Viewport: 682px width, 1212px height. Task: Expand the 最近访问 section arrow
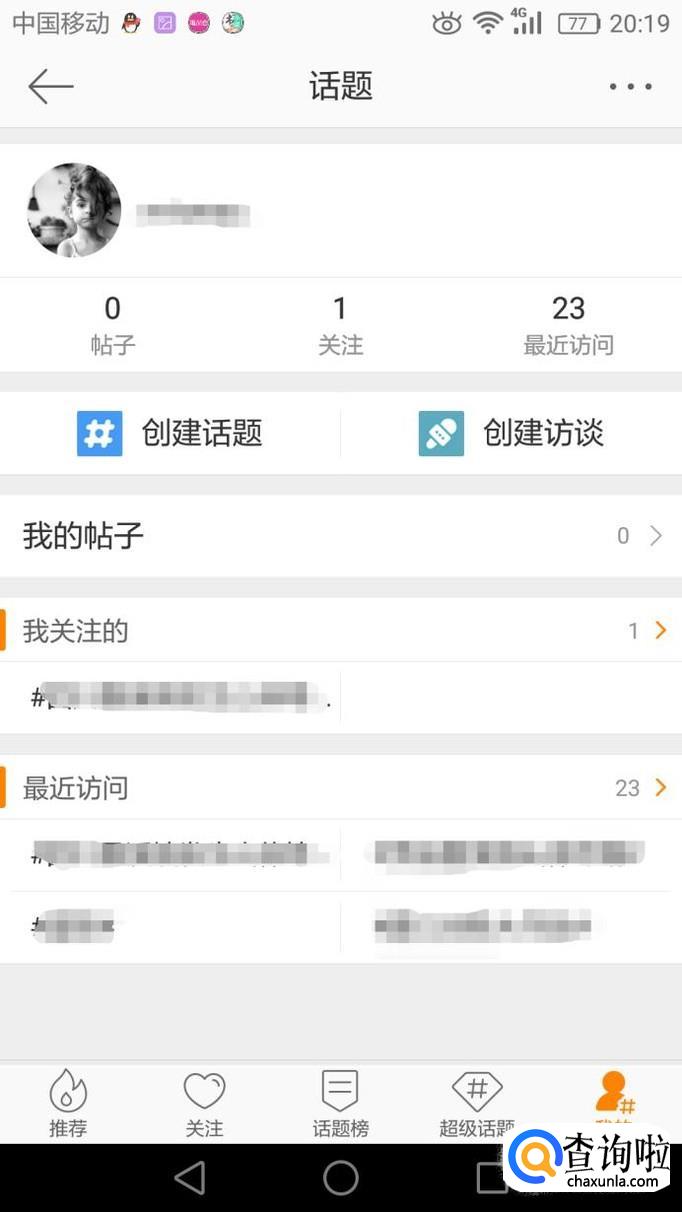659,788
